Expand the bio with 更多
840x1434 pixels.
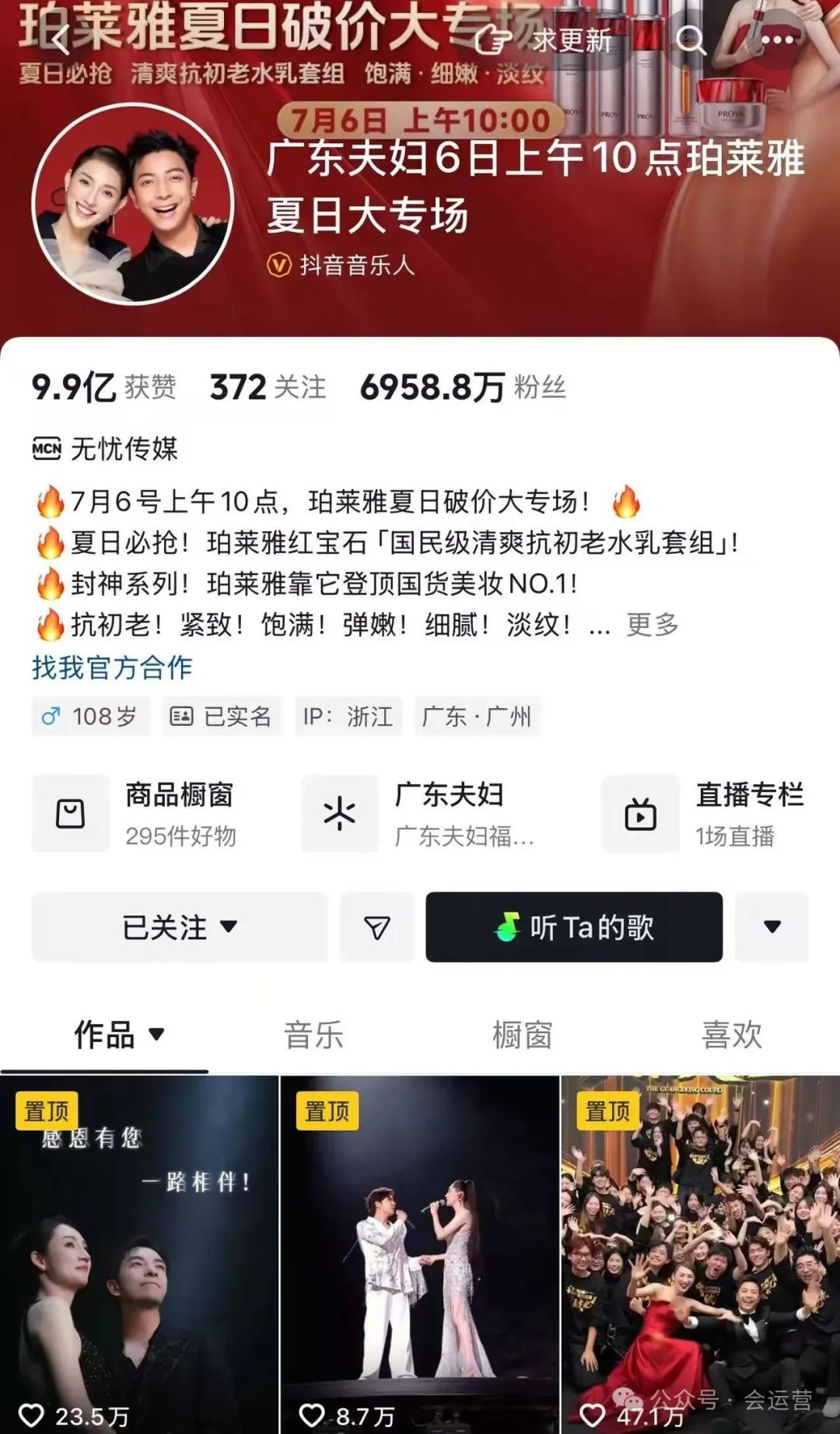click(x=653, y=624)
